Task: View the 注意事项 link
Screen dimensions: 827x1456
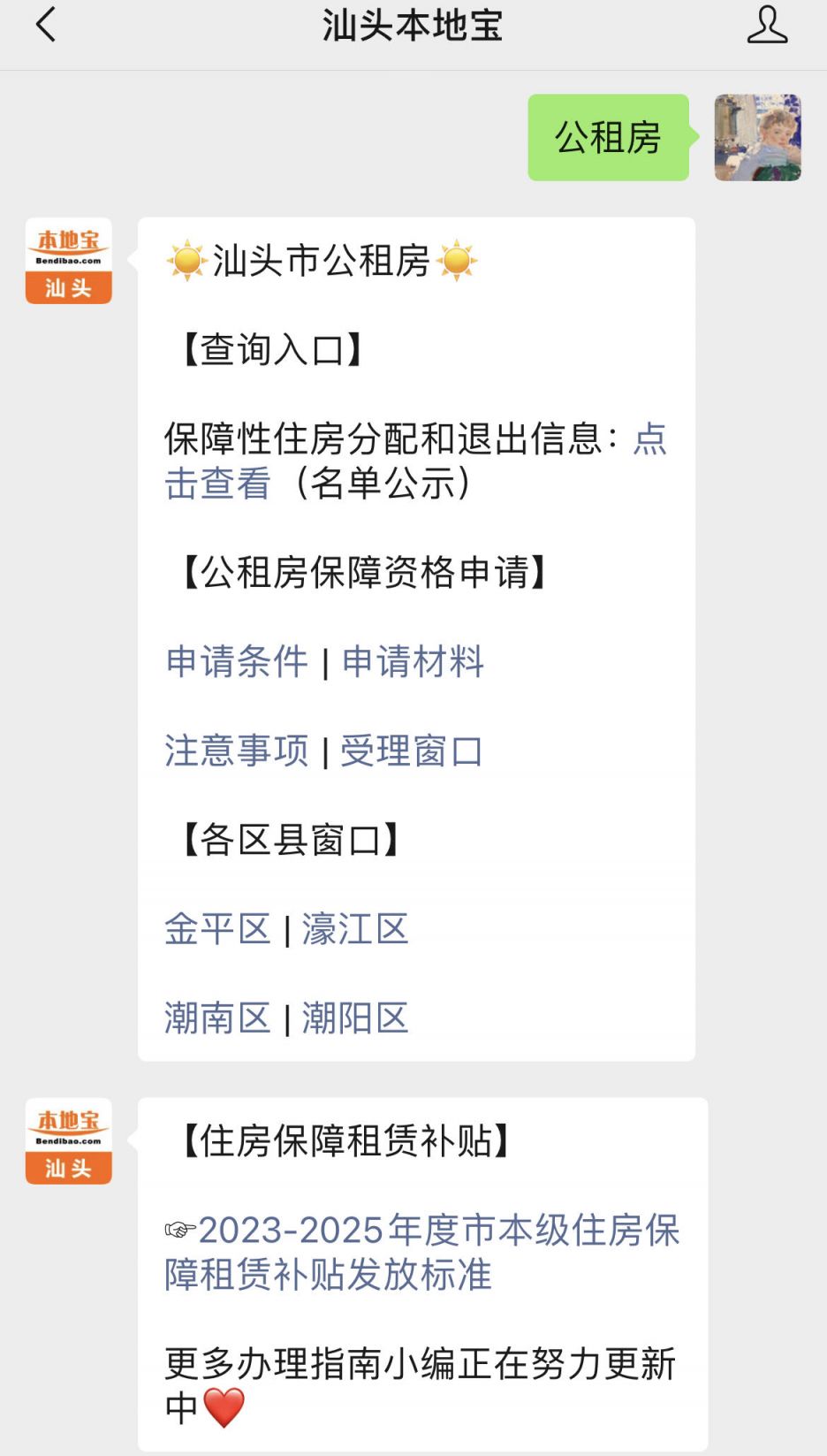Action: point(237,751)
